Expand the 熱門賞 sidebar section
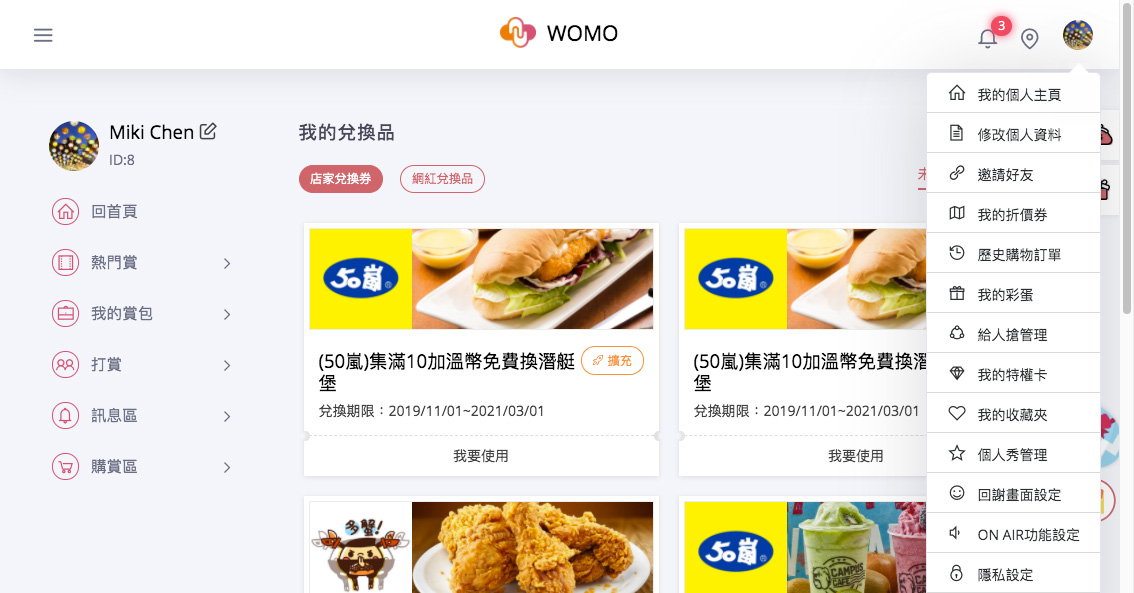This screenshot has width=1134, height=593. [x=140, y=263]
